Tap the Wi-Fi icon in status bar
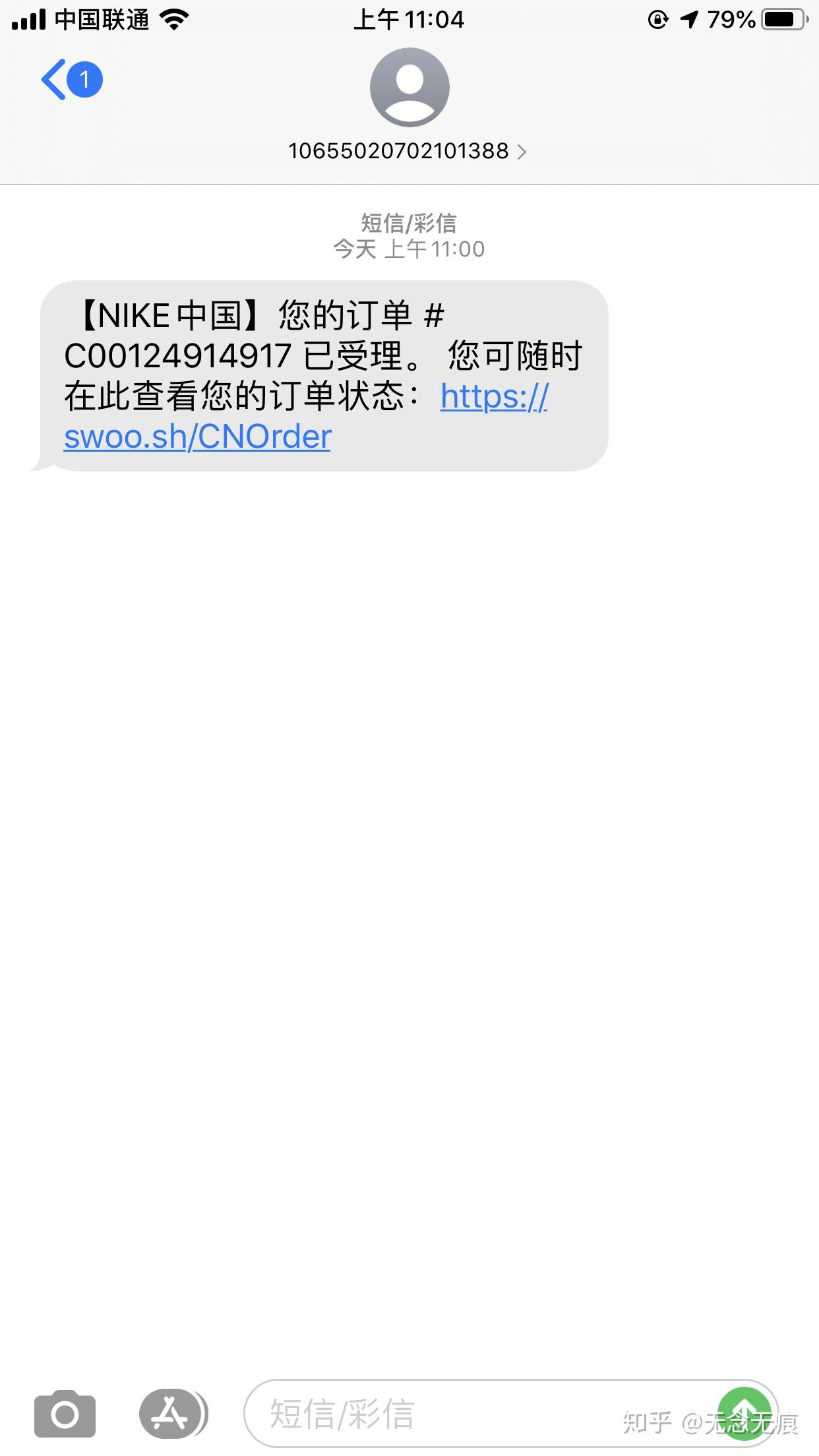Screen dimensions: 819x1456 (176, 18)
